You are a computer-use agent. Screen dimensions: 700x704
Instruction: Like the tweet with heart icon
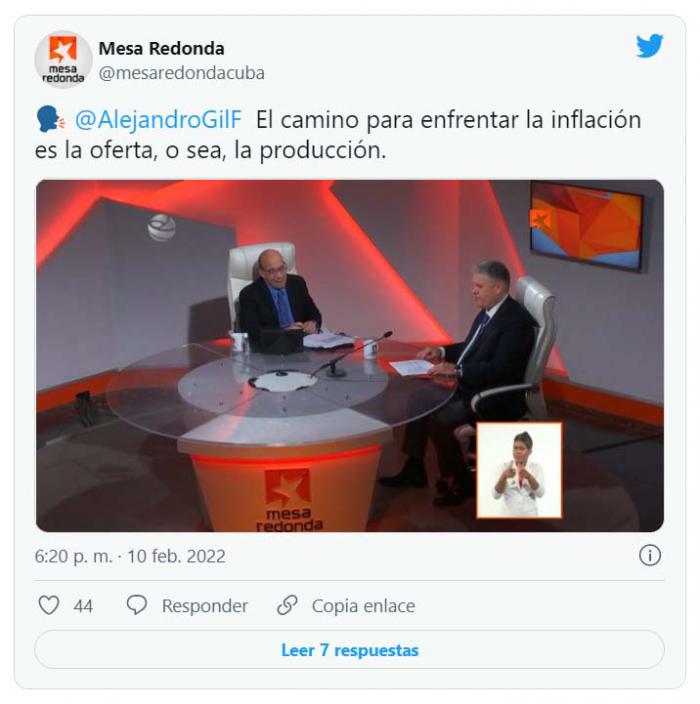tap(48, 605)
